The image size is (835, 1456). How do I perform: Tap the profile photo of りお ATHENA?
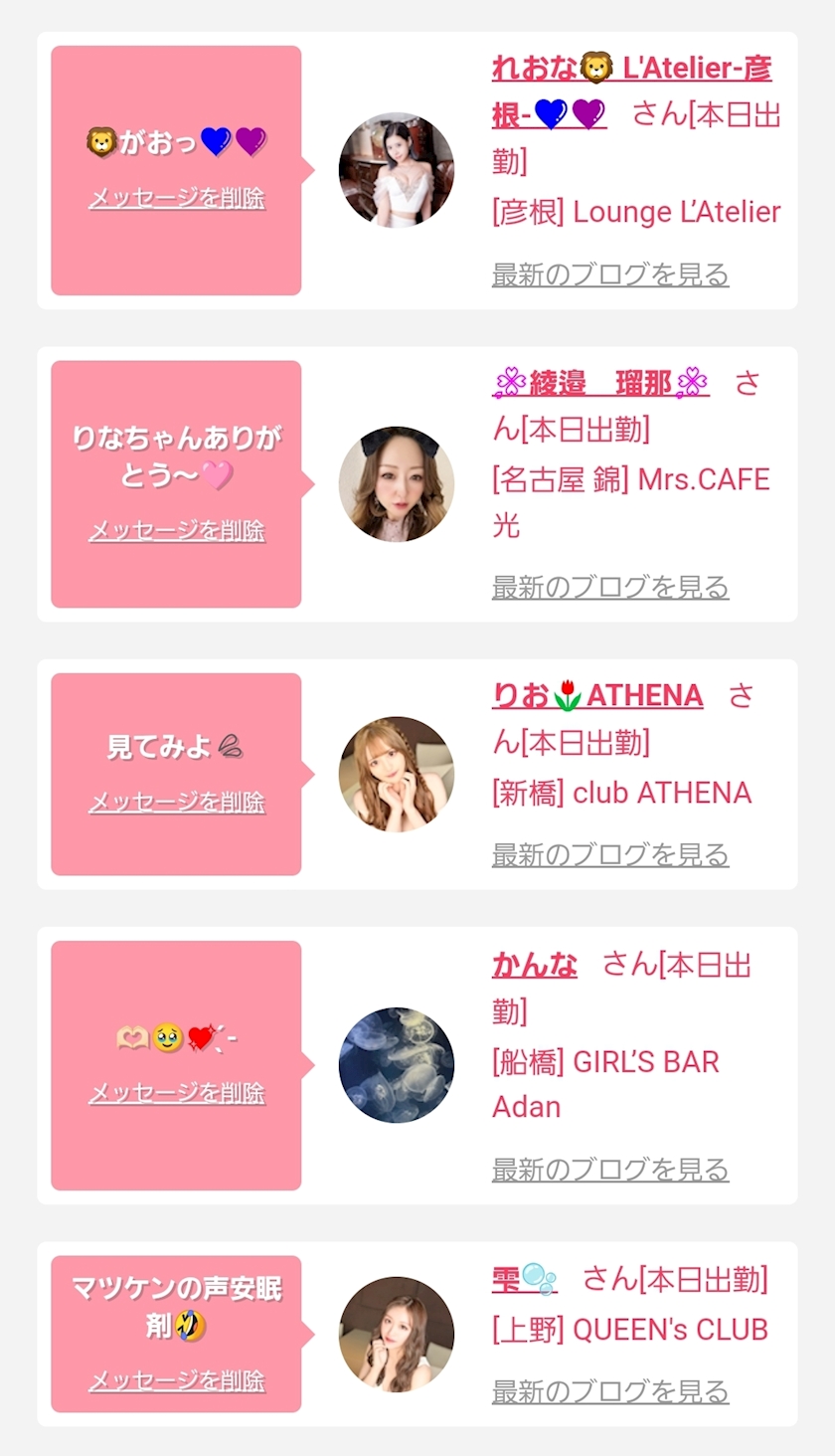point(397,775)
